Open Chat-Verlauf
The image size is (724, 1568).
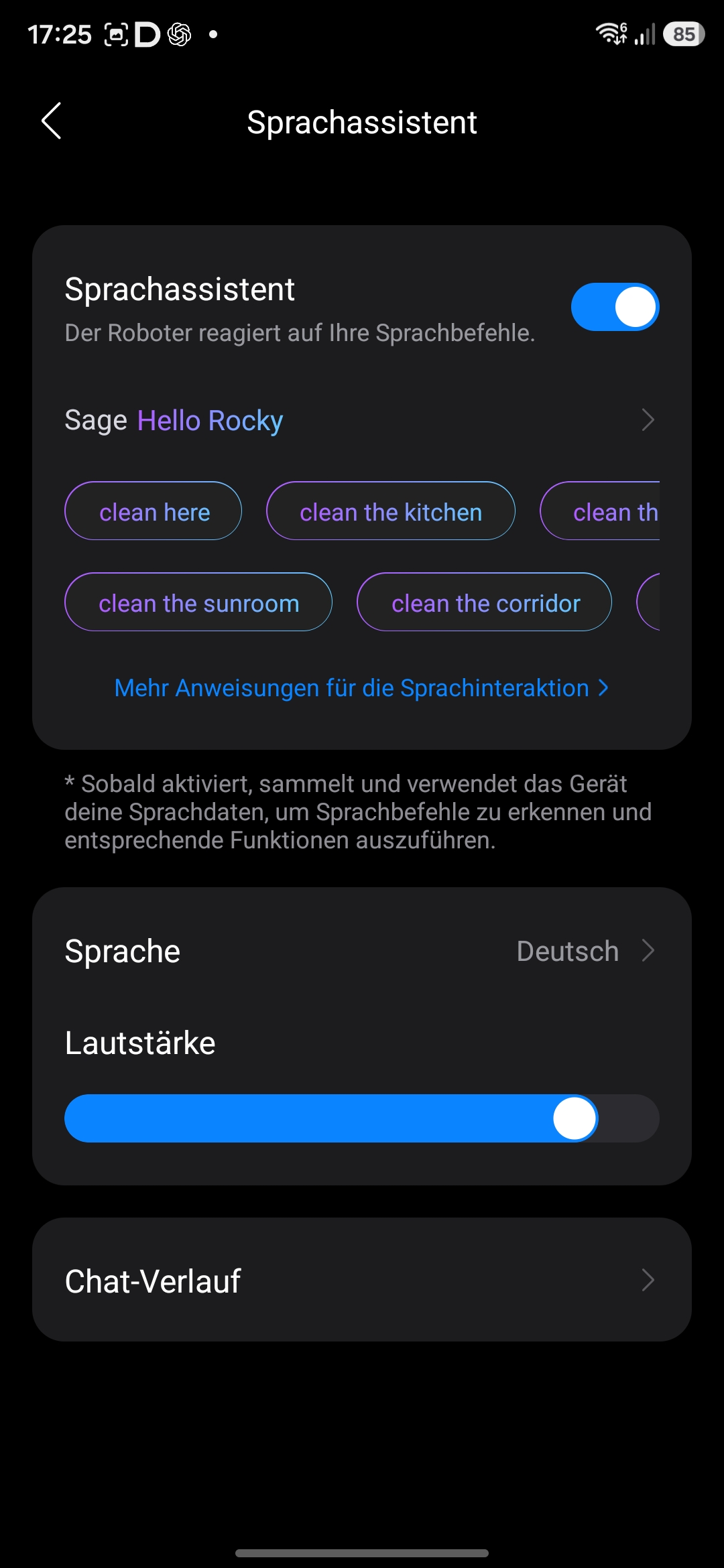(362, 1280)
